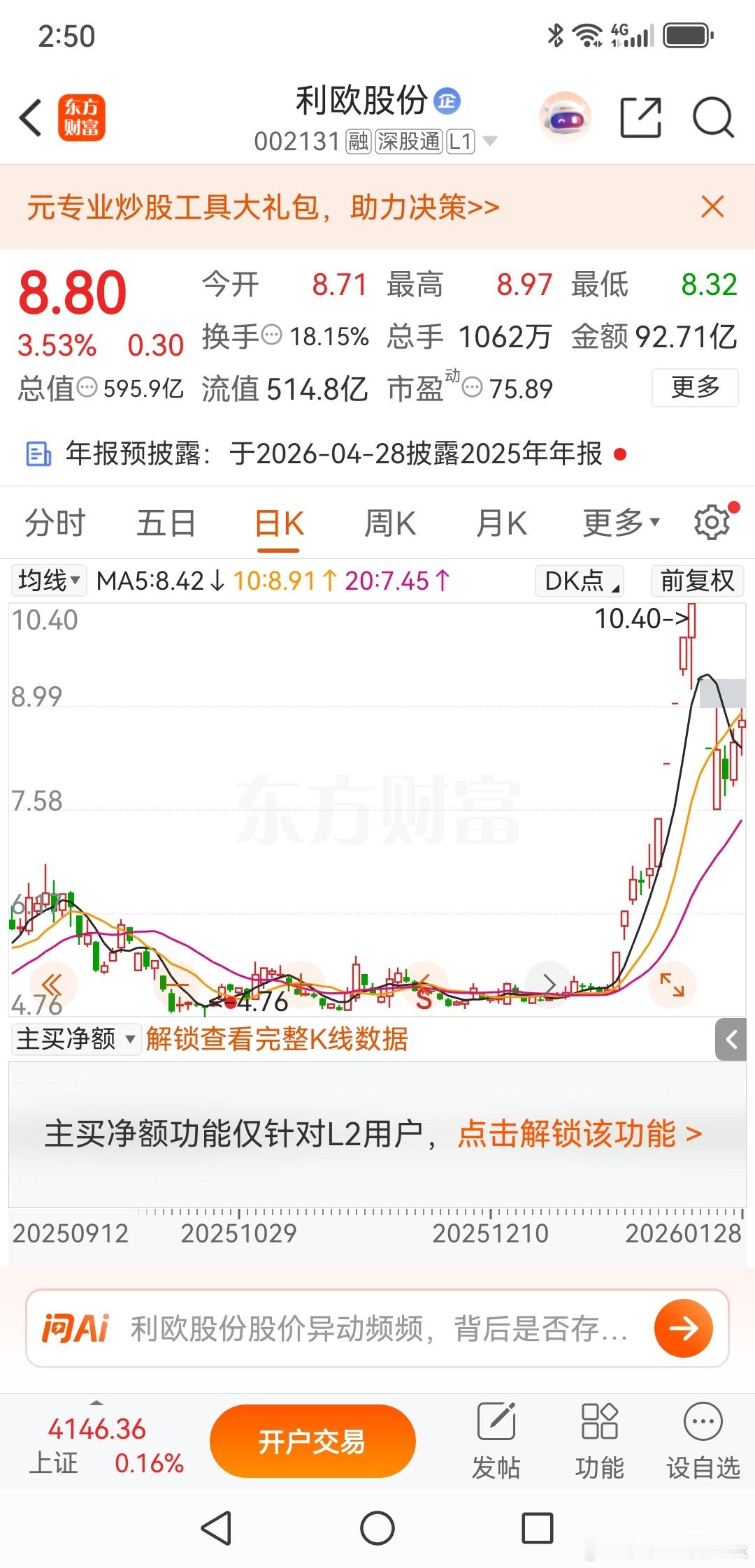Open search via the magnifier icon
The image size is (755, 1568).
[x=711, y=118]
